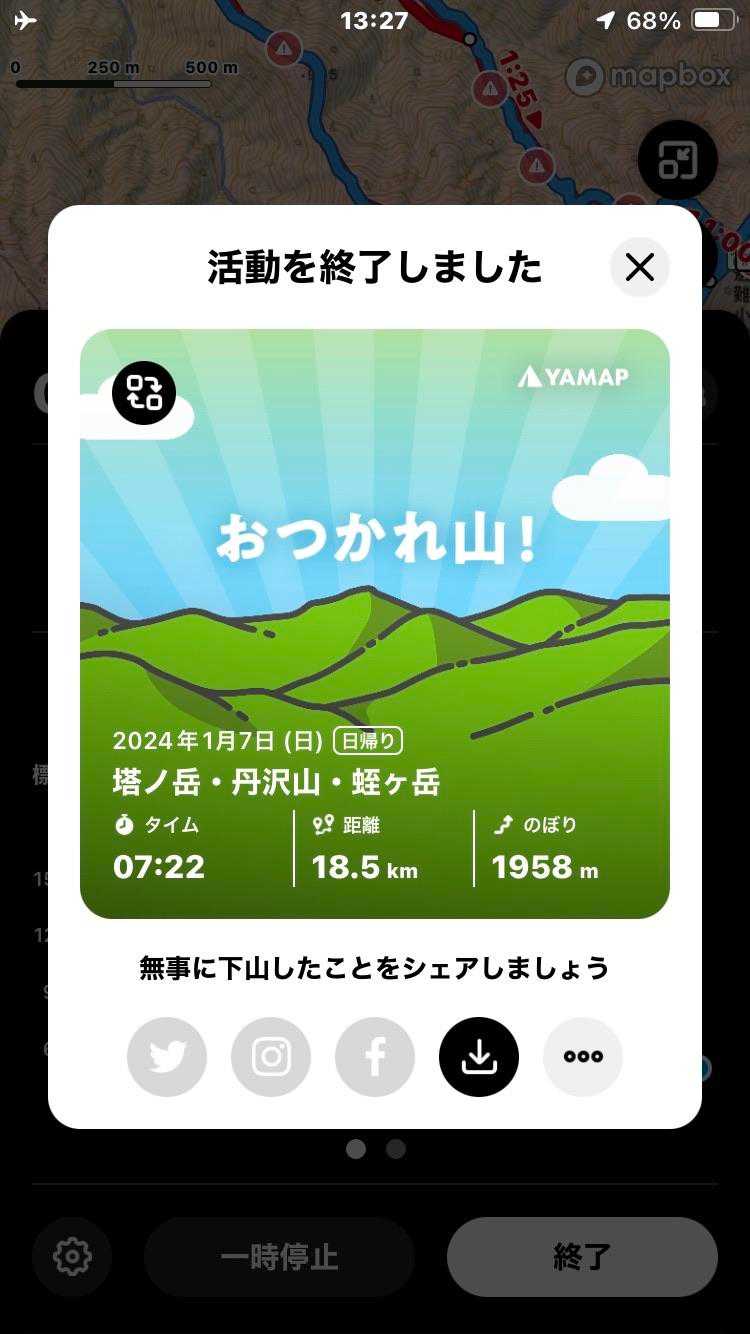750x1334 pixels.
Task: Share the activity to Instagram
Action: click(271, 1057)
